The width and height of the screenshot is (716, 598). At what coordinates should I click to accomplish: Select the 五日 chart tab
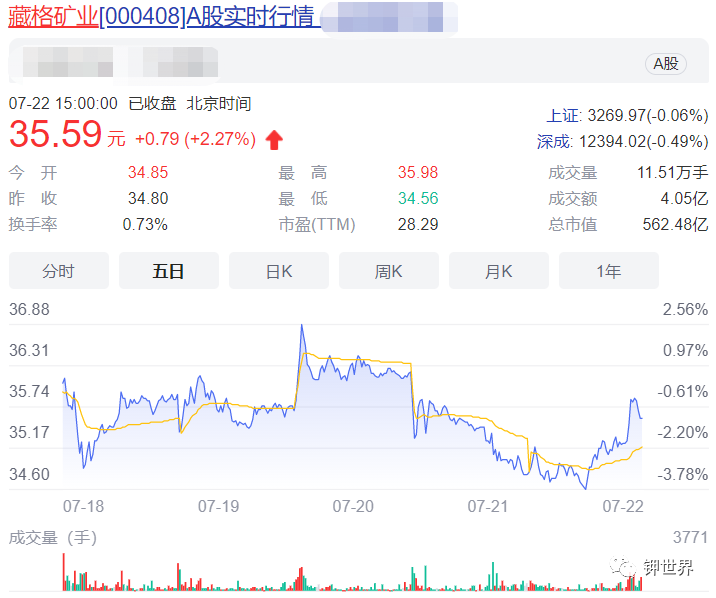point(168,271)
